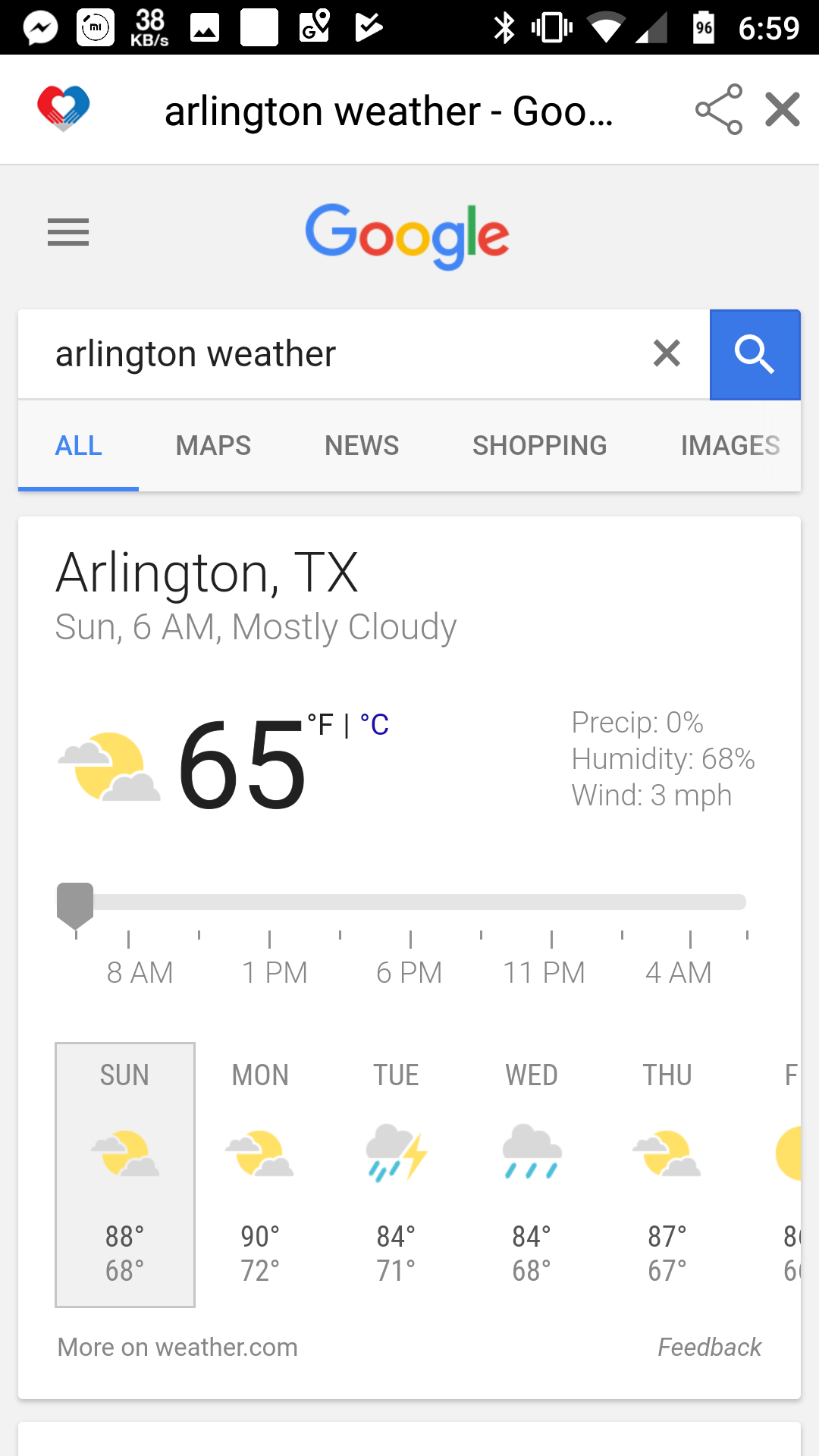Image resolution: width=819 pixels, height=1456 pixels.
Task: Go to the Images tab
Action: click(x=730, y=446)
